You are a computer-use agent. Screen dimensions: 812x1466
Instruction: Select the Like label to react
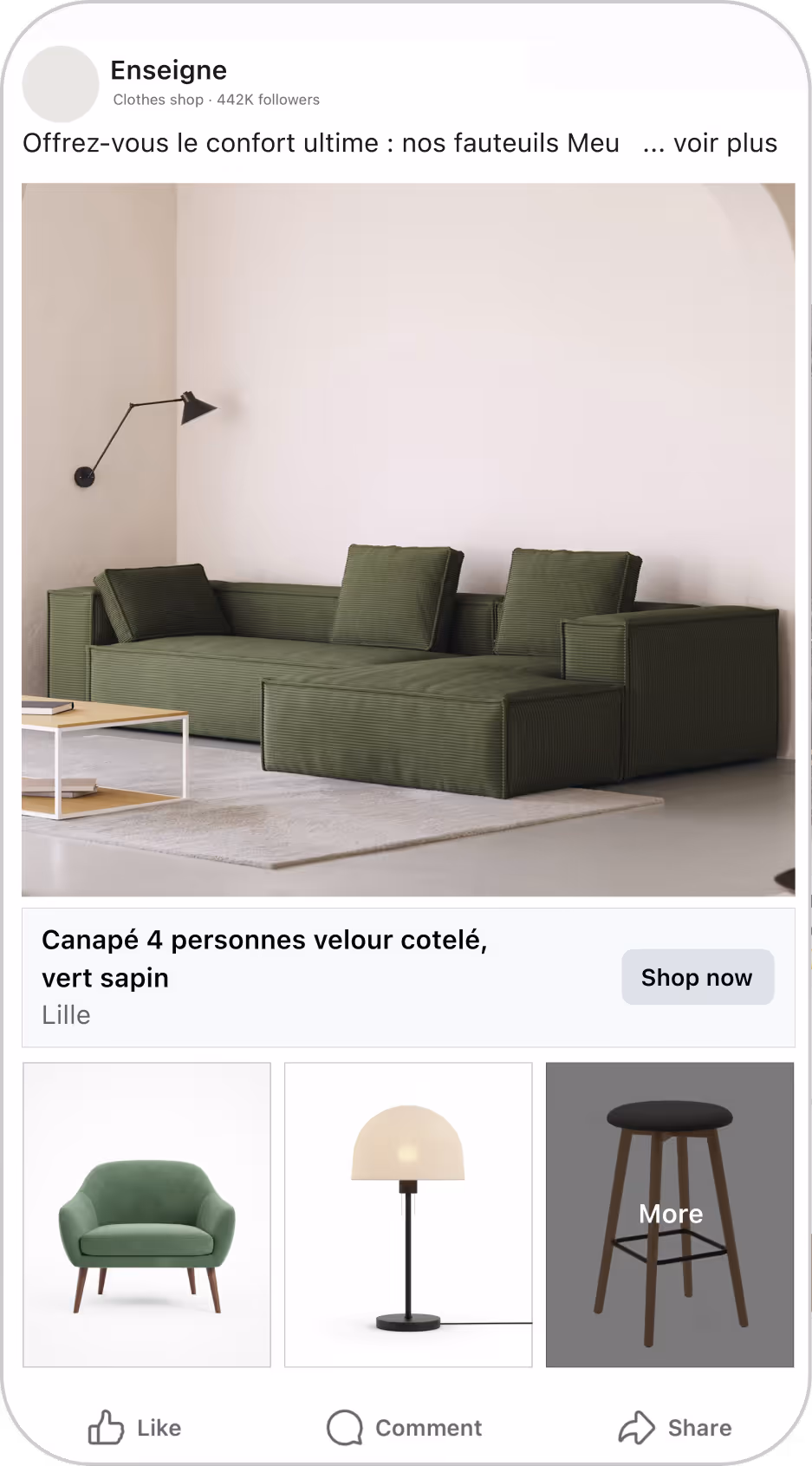[x=160, y=1428]
